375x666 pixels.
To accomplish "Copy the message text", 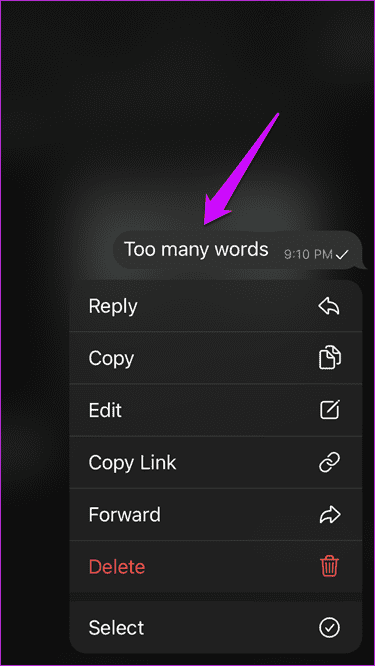I will point(215,358).
